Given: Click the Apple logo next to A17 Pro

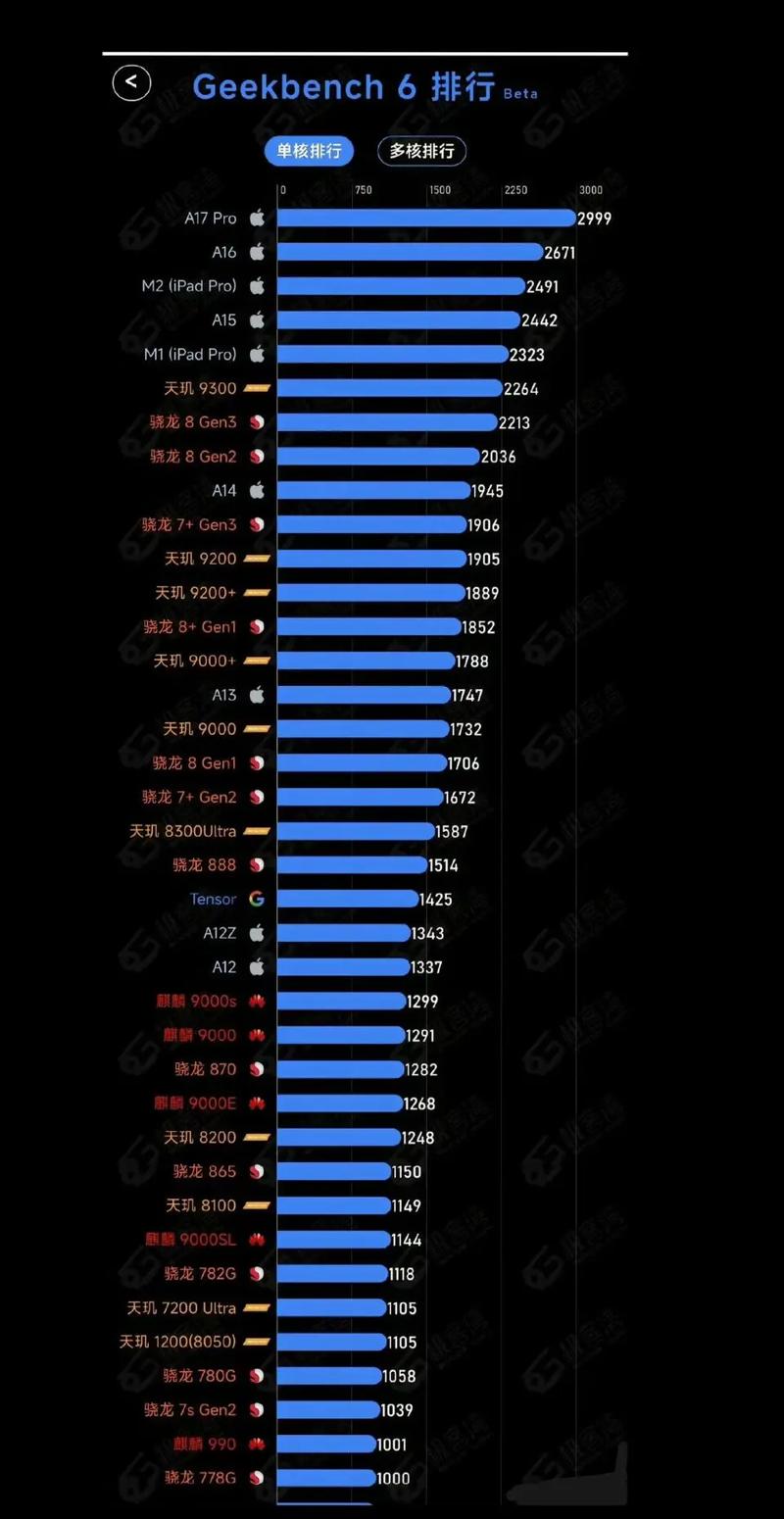Looking at the screenshot, I should click(x=257, y=218).
